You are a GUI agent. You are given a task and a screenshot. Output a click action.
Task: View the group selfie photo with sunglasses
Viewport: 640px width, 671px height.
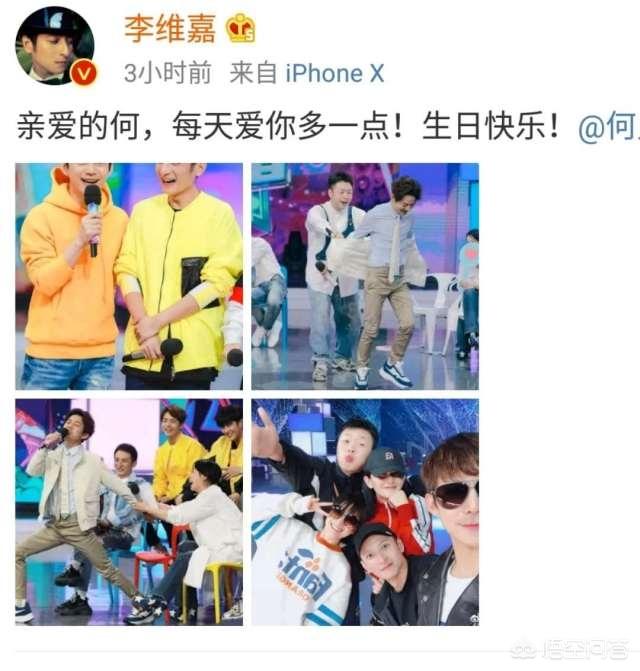[365, 512]
